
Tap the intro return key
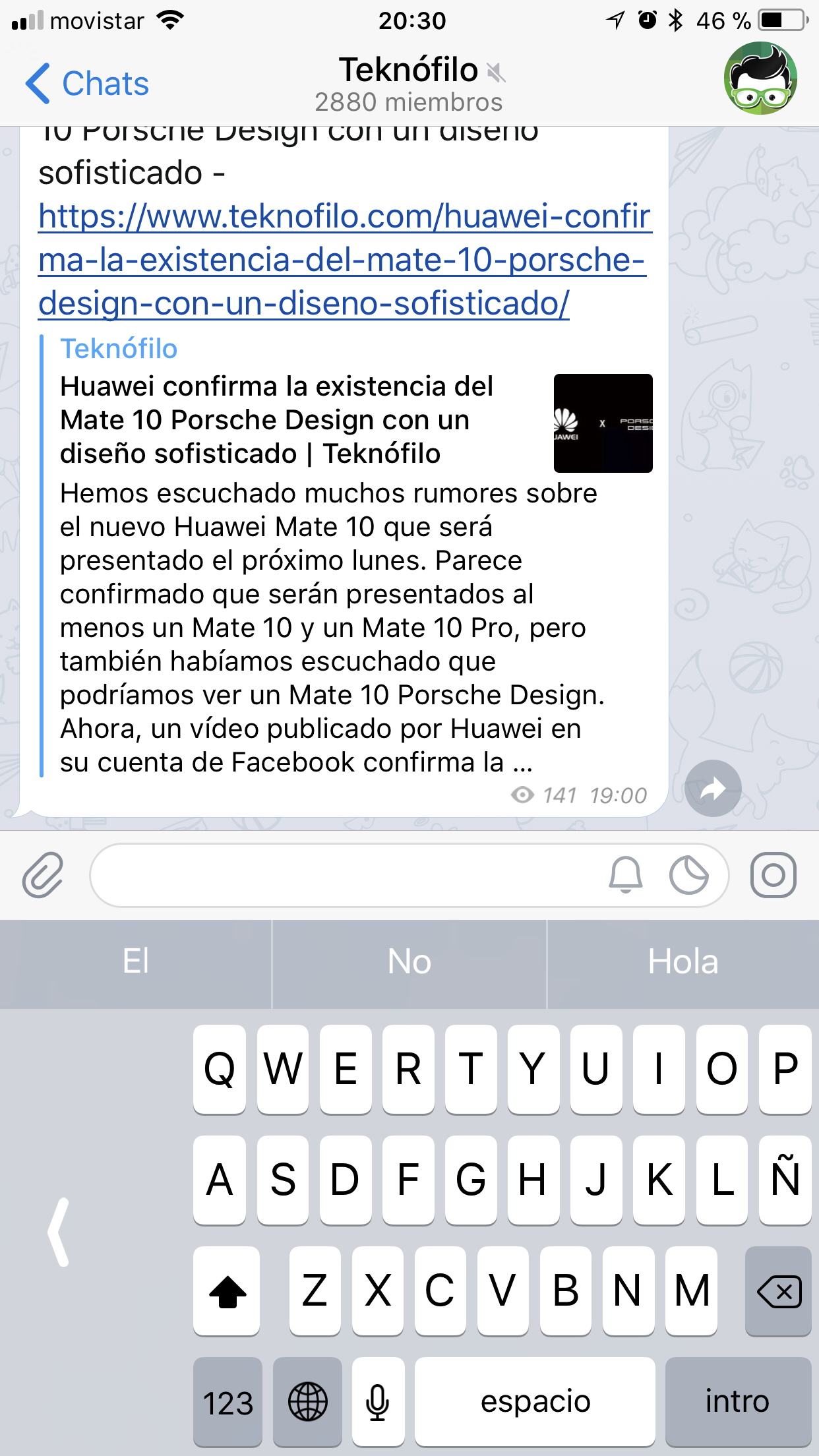(x=738, y=1402)
